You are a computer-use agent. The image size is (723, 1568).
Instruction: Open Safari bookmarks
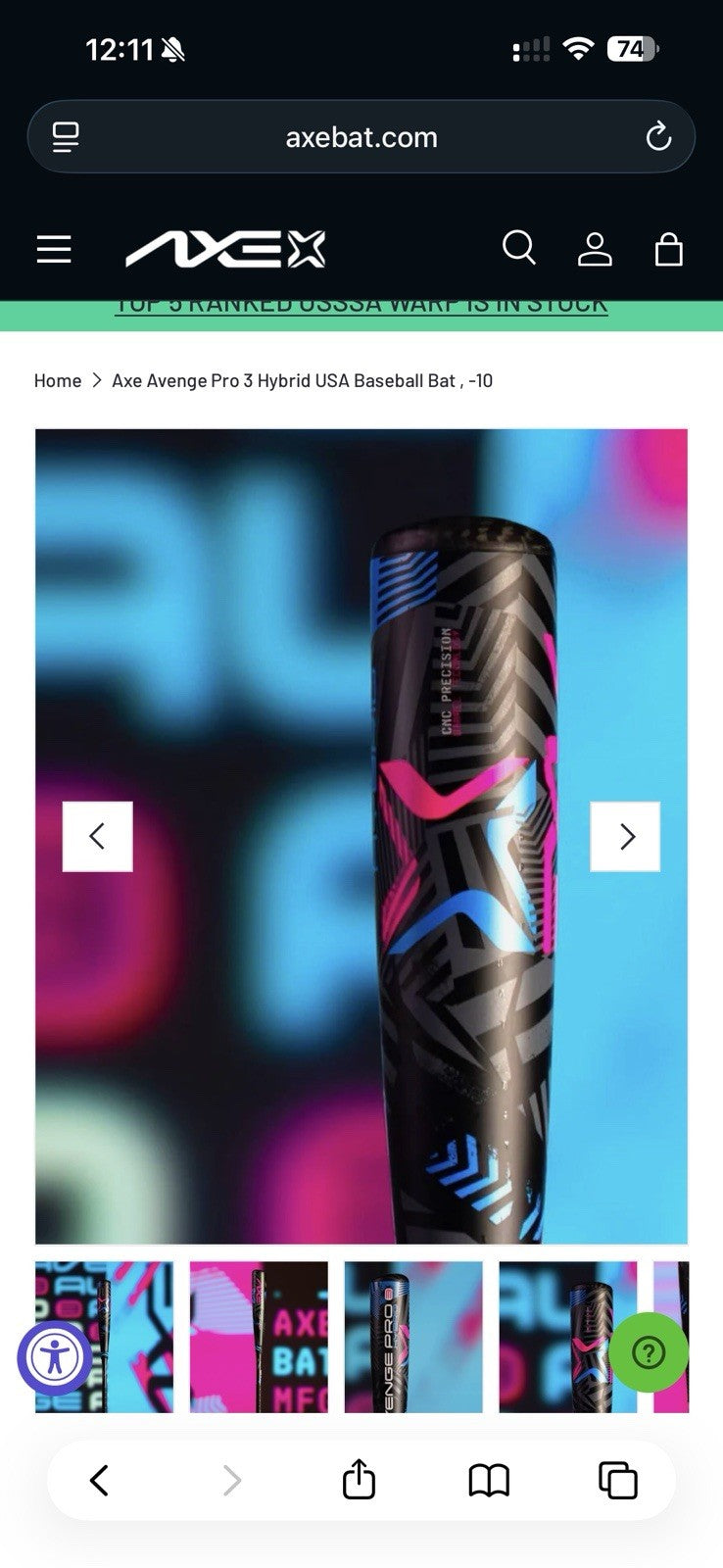tap(489, 1480)
